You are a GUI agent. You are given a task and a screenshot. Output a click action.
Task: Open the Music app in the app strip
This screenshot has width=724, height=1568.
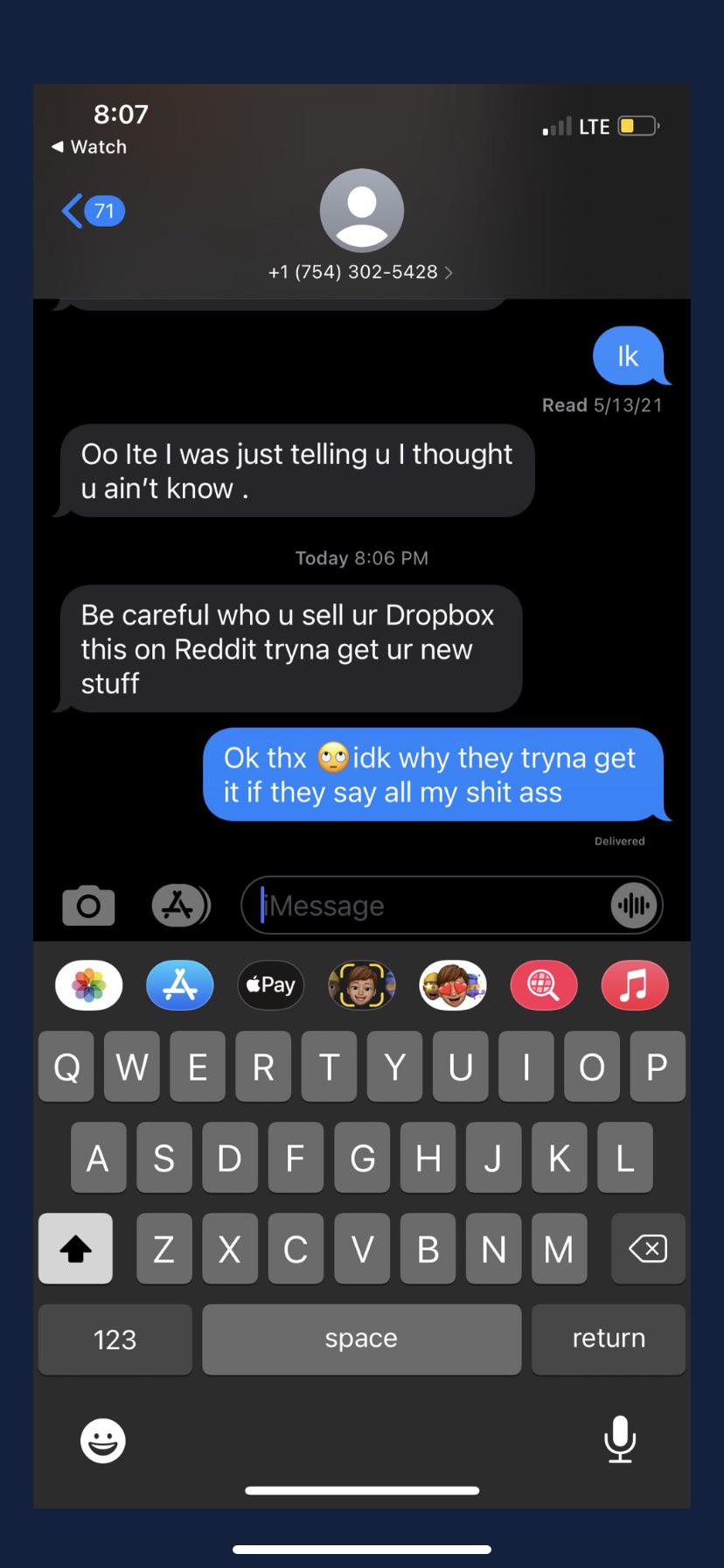click(x=635, y=985)
